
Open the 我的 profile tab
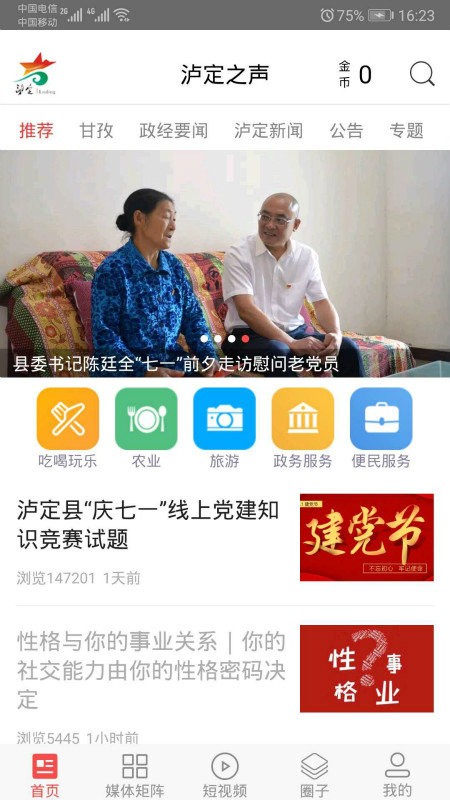397,775
